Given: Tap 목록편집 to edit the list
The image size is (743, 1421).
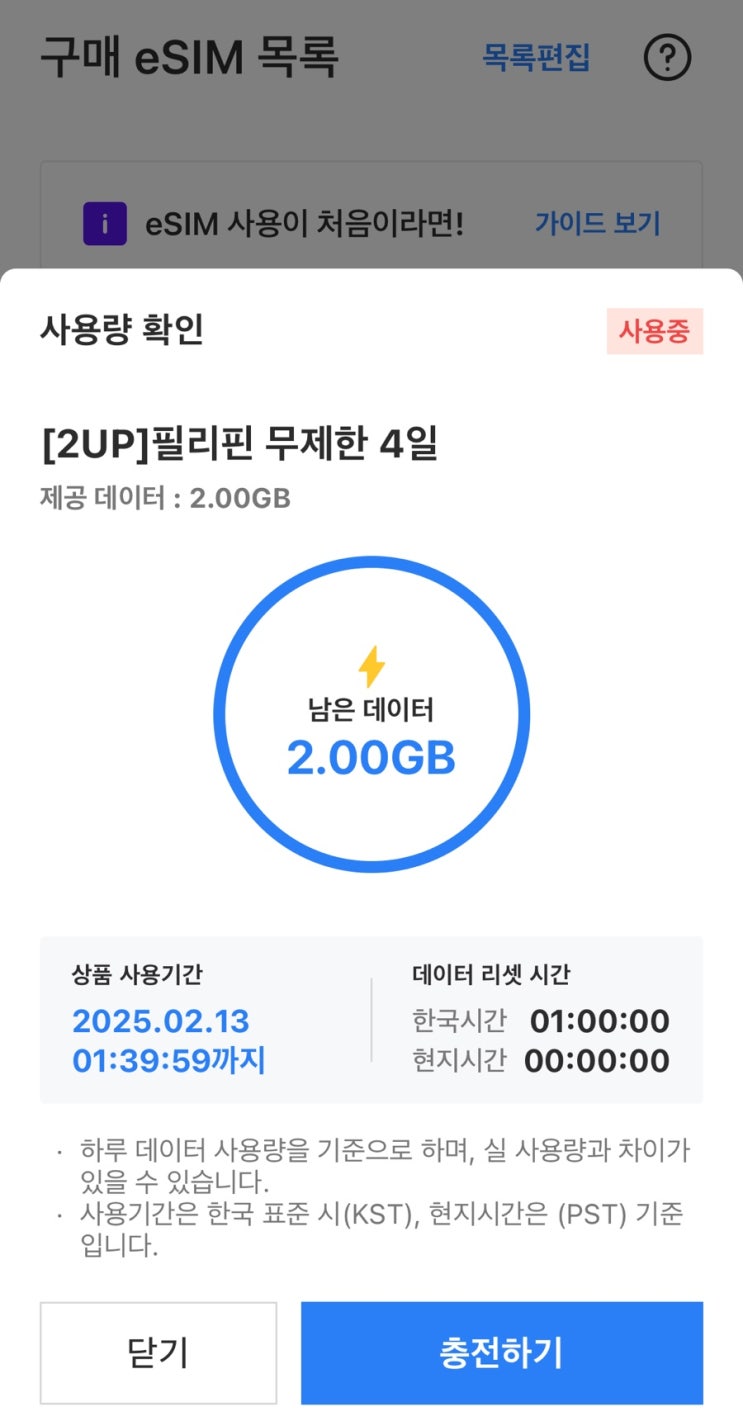Looking at the screenshot, I should tap(536, 58).
